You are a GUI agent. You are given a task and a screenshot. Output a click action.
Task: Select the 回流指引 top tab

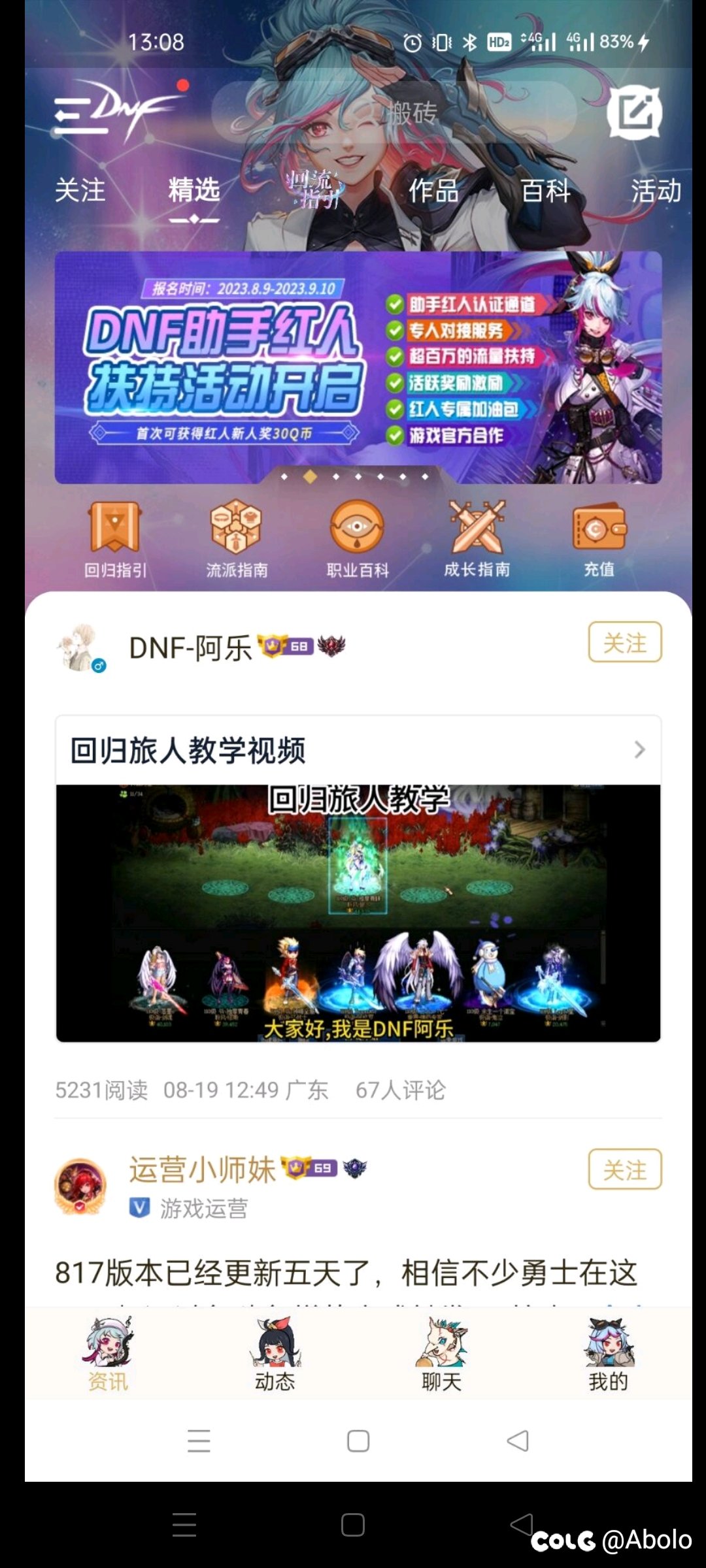pyautogui.click(x=312, y=189)
